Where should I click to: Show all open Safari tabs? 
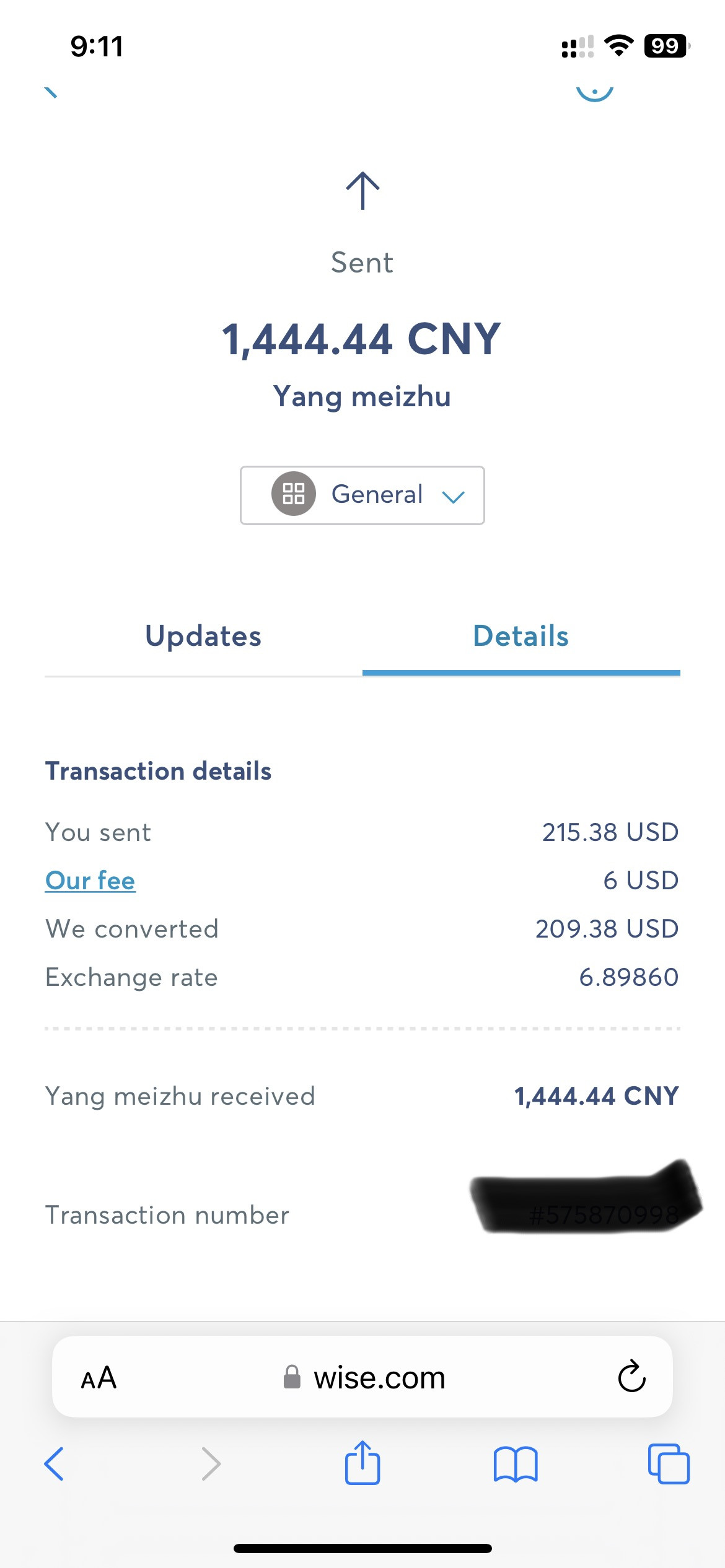pos(669,1464)
